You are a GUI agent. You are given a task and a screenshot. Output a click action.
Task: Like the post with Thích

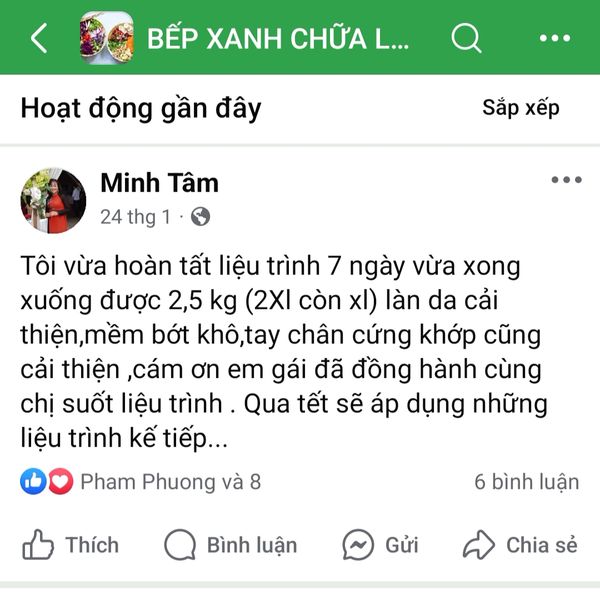[70, 545]
